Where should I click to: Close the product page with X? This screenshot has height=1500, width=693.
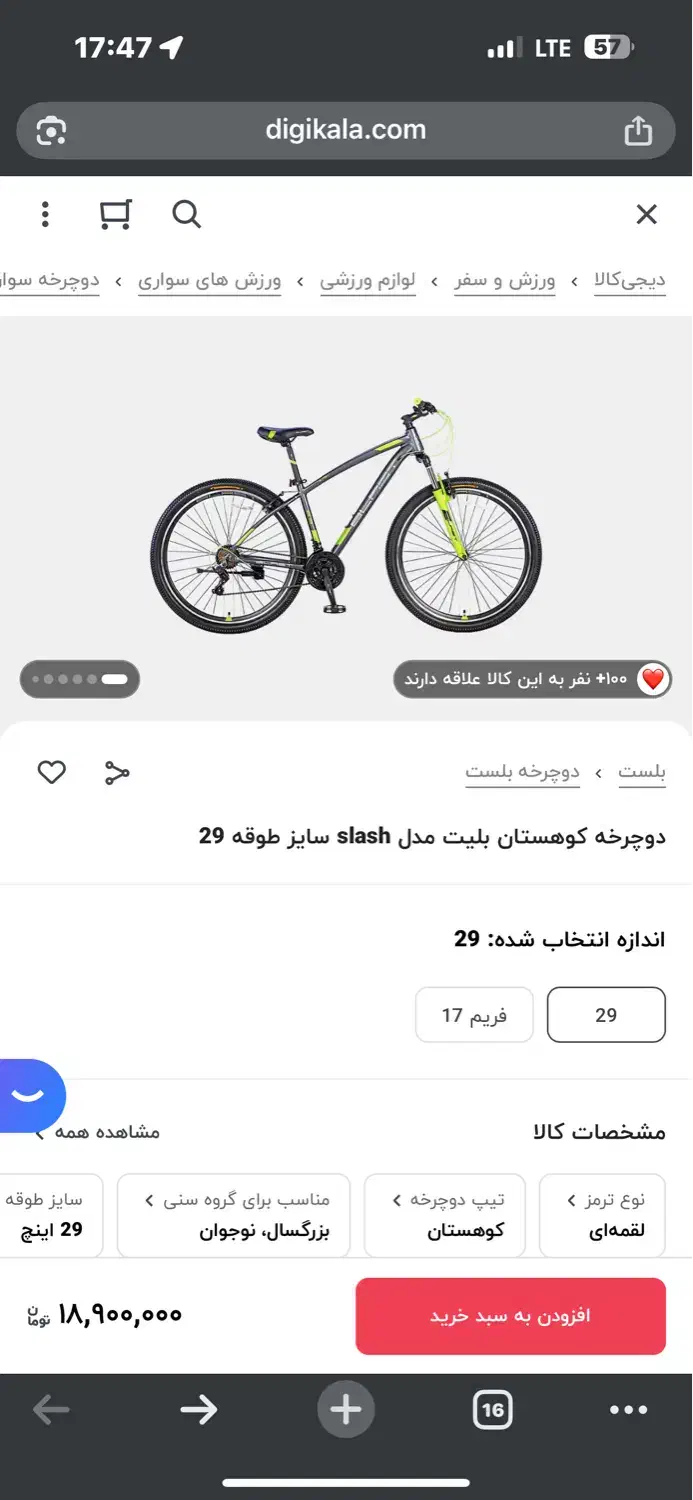pyautogui.click(x=647, y=214)
